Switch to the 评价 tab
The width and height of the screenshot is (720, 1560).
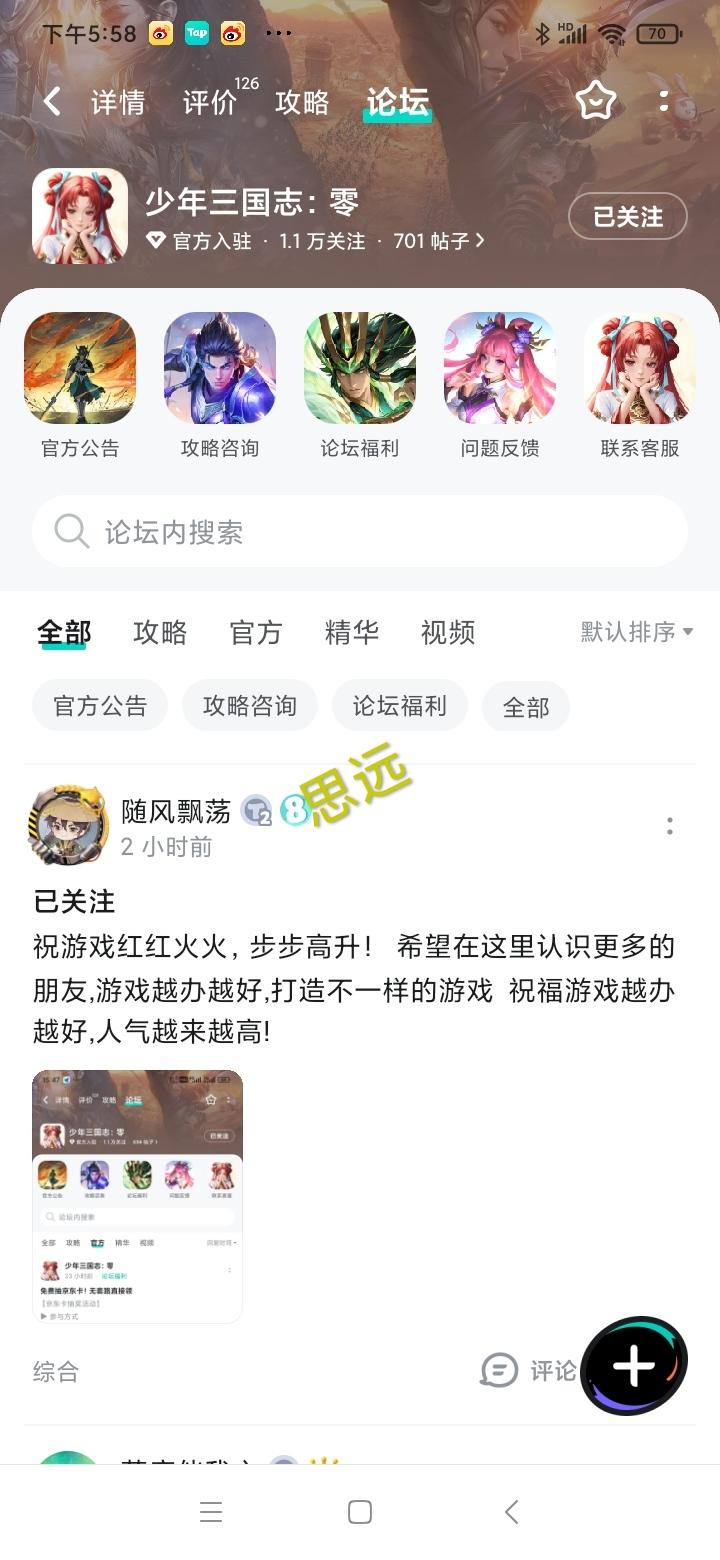[208, 101]
